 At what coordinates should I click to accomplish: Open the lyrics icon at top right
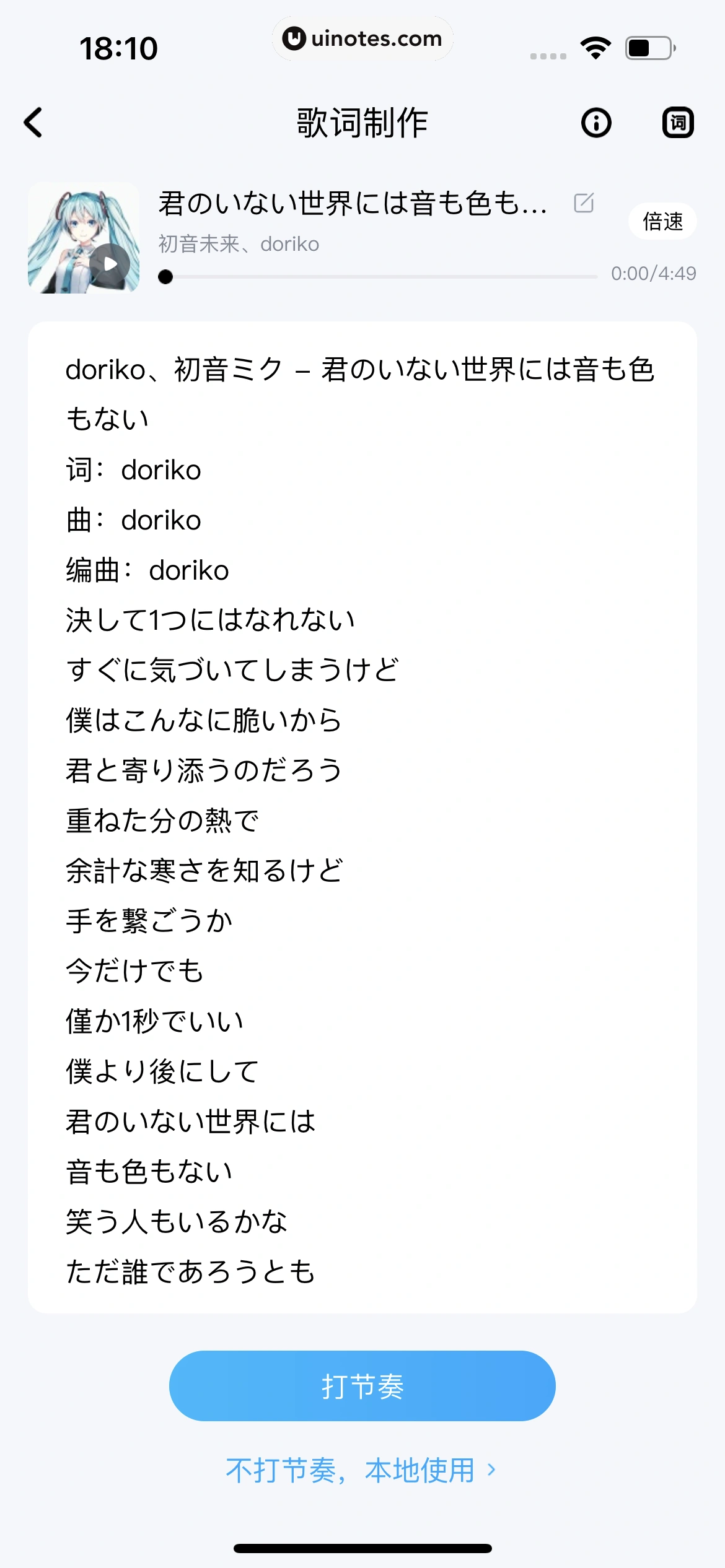[678, 123]
